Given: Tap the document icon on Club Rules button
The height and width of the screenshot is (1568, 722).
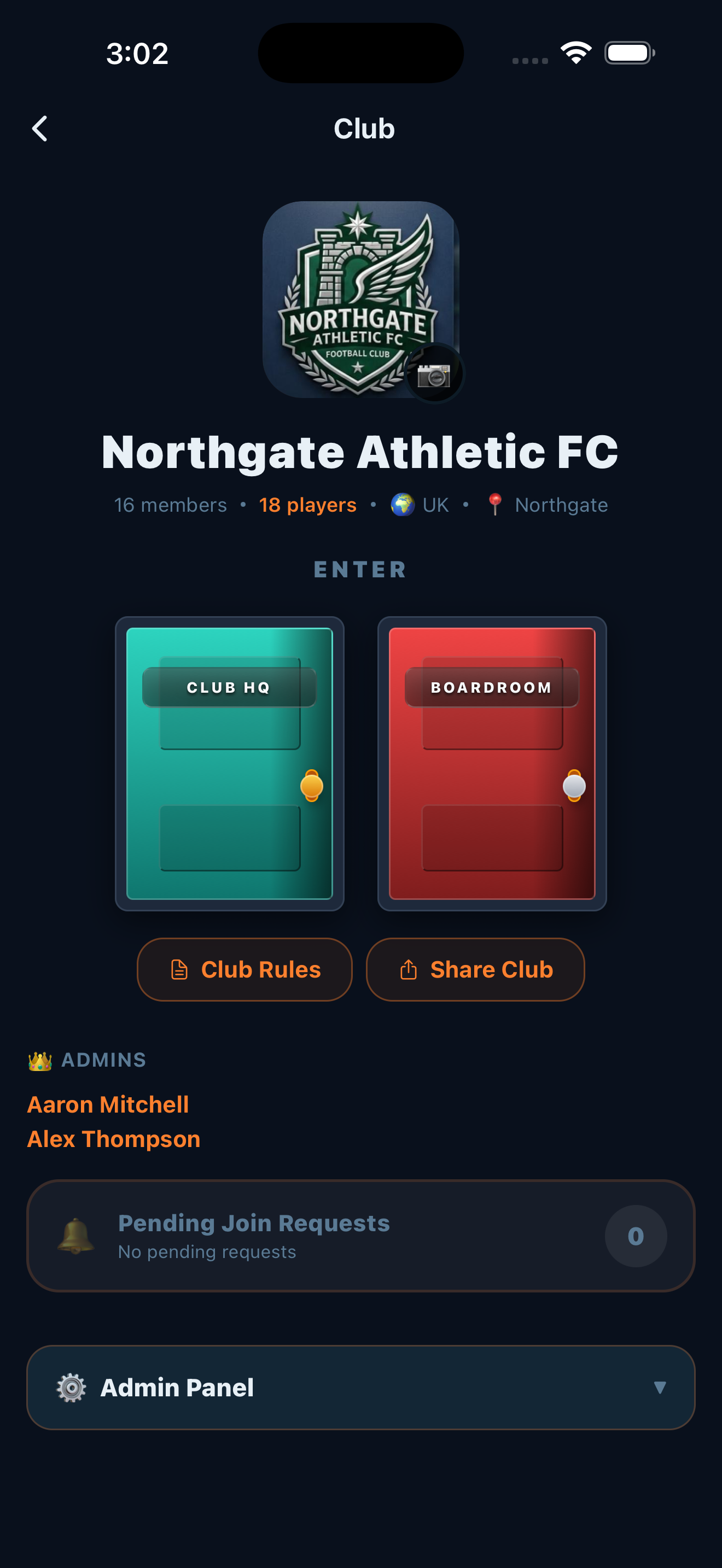Looking at the screenshot, I should pos(179,968).
